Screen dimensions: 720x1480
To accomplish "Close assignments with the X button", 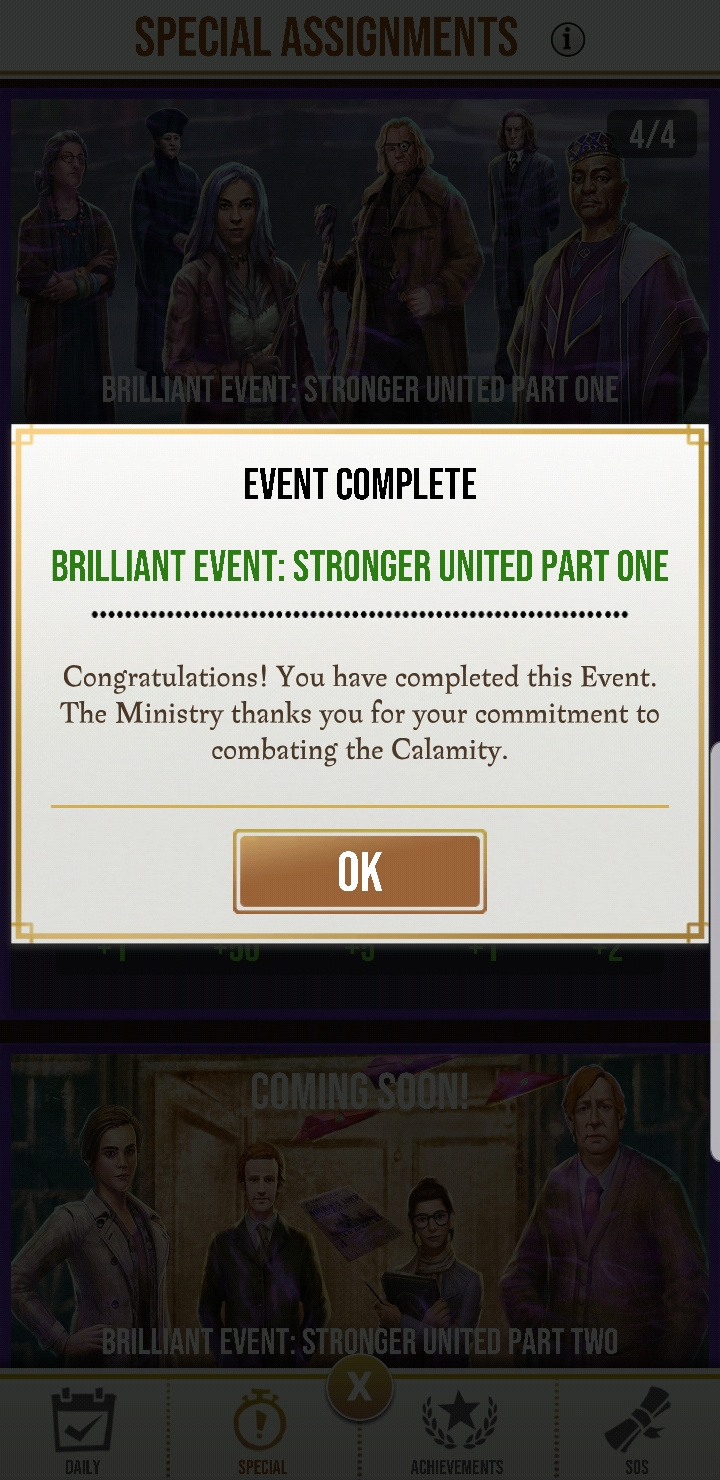I will tap(359, 1387).
